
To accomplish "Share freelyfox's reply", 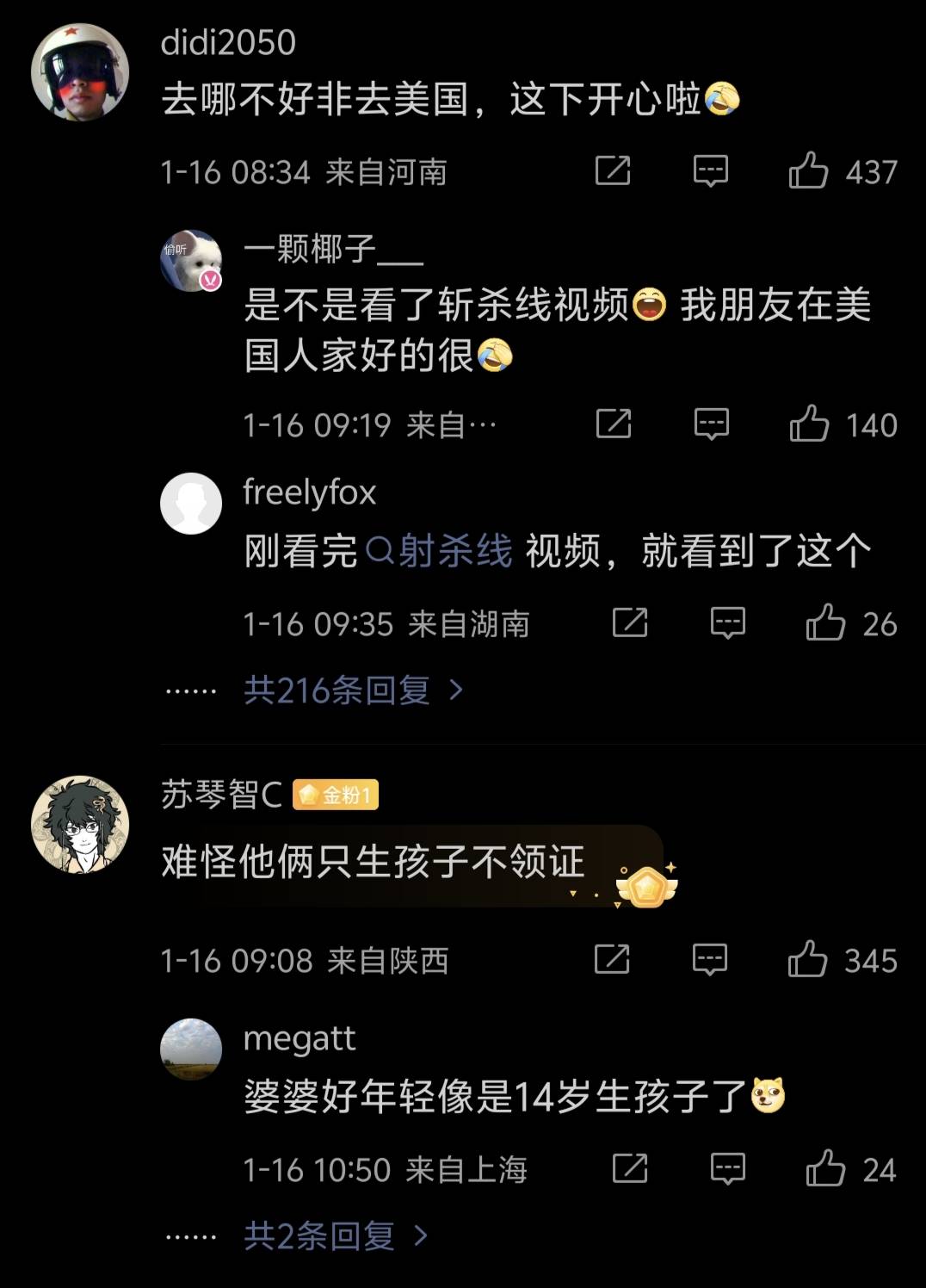I will (630, 623).
